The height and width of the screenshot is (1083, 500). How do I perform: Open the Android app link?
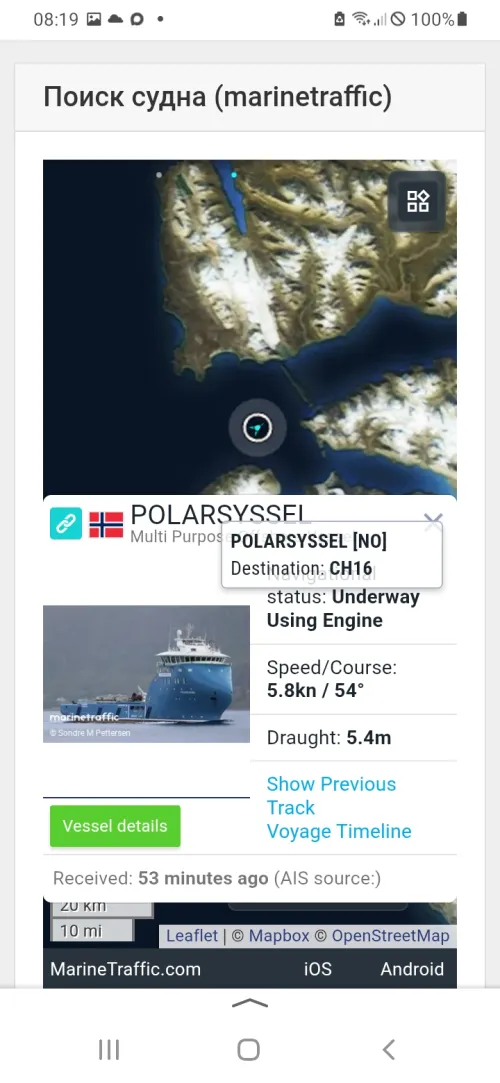point(412,969)
